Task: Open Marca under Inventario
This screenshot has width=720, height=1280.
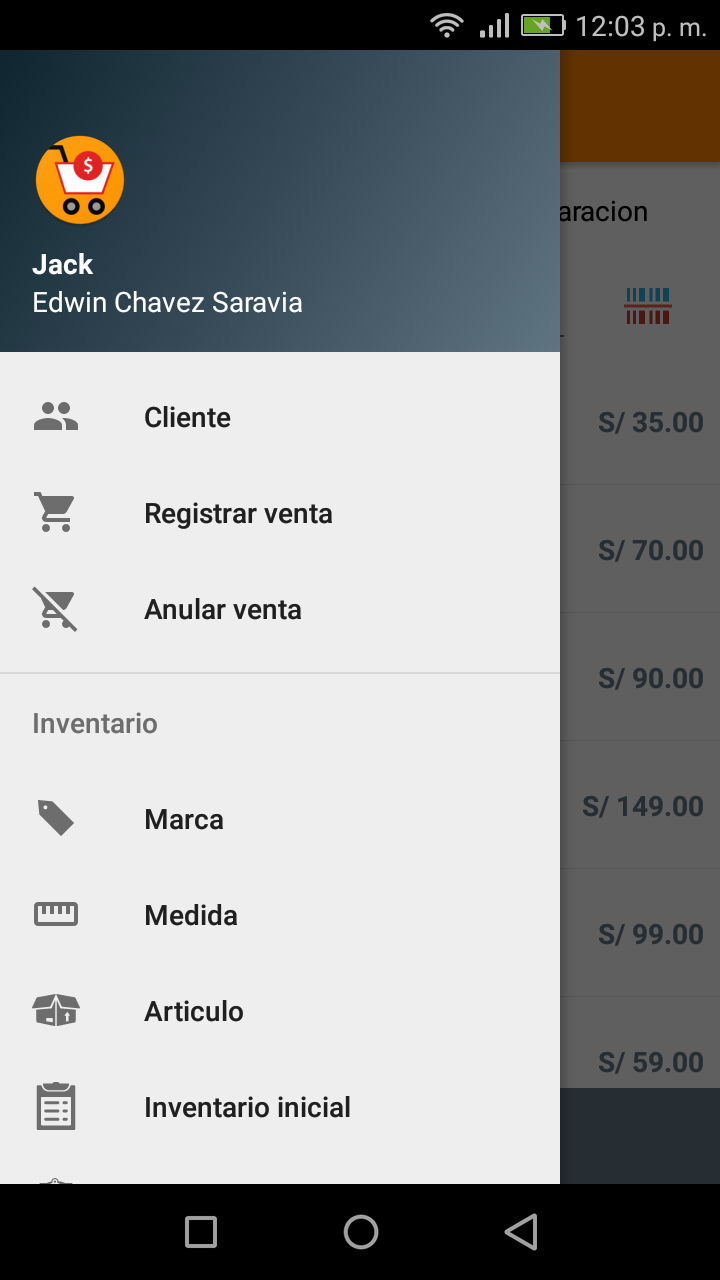Action: coord(184,820)
